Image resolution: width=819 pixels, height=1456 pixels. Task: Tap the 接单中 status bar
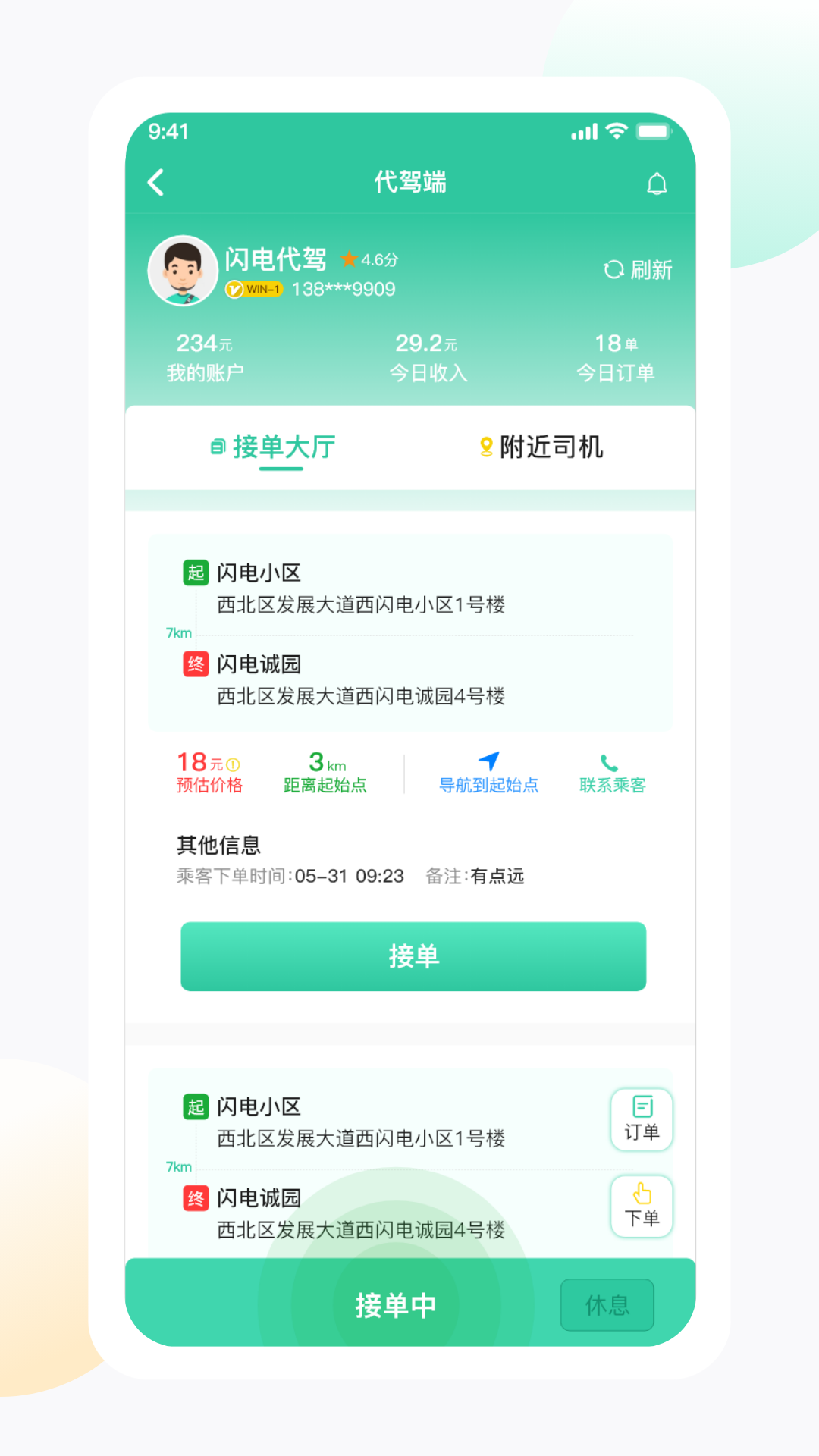pyautogui.click(x=396, y=1304)
